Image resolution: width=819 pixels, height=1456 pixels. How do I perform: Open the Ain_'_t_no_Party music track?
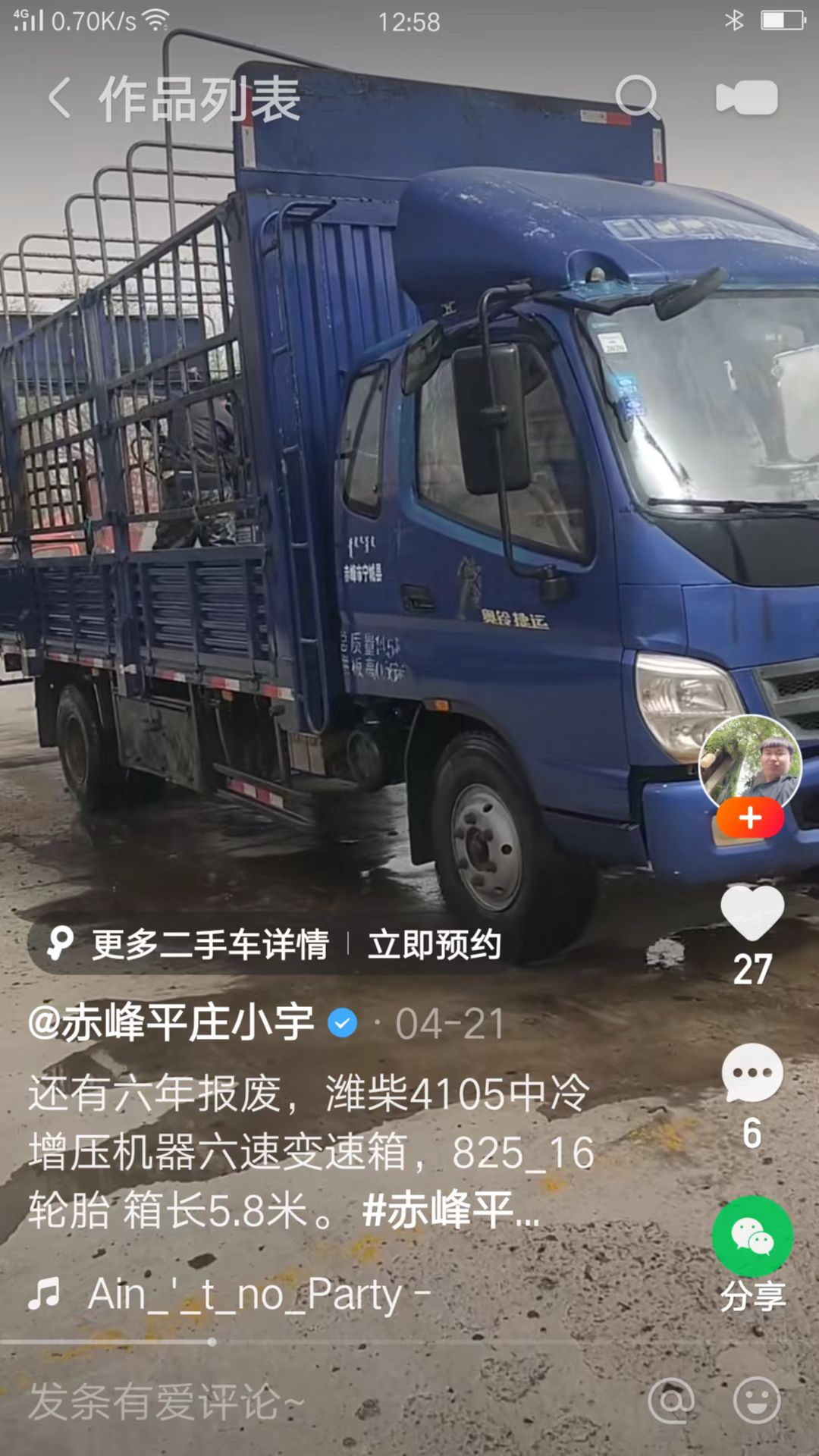[258, 1294]
